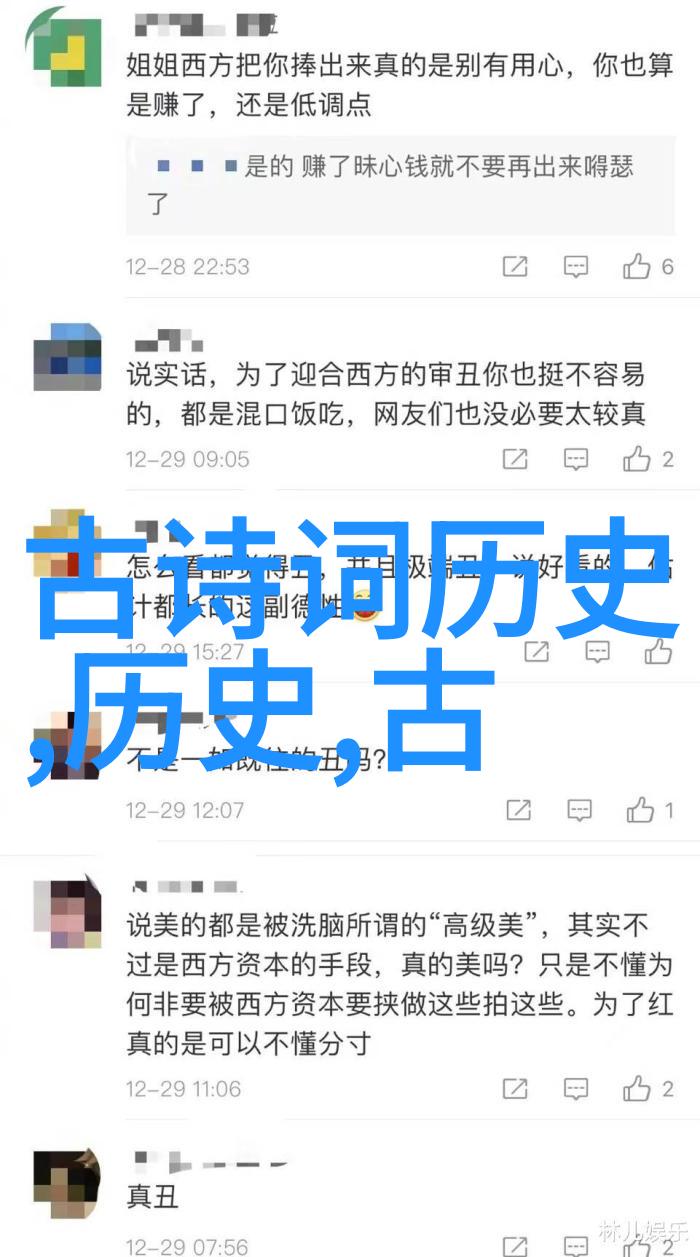Reply to the comment posted 12-28 22:53
The height and width of the screenshot is (1257, 700).
coord(576,266)
